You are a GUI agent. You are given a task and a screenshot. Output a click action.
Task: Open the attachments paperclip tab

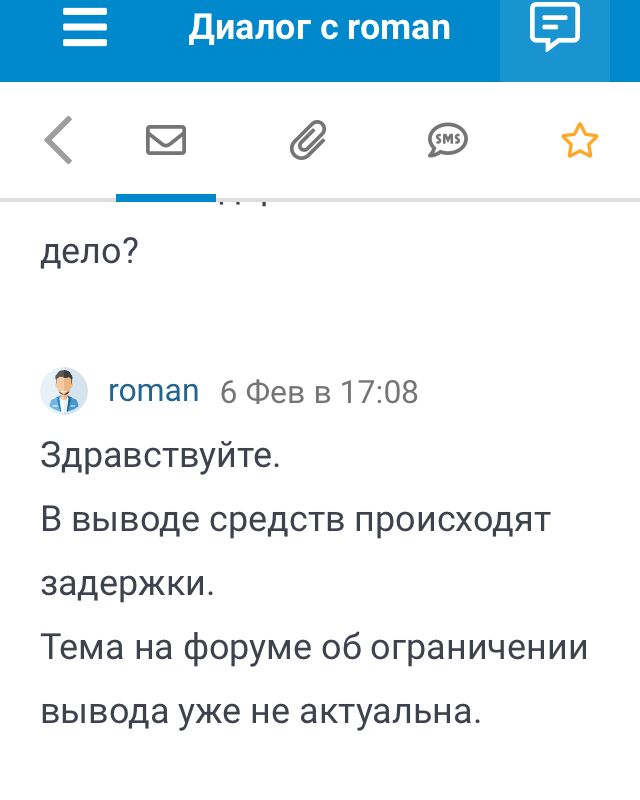308,141
